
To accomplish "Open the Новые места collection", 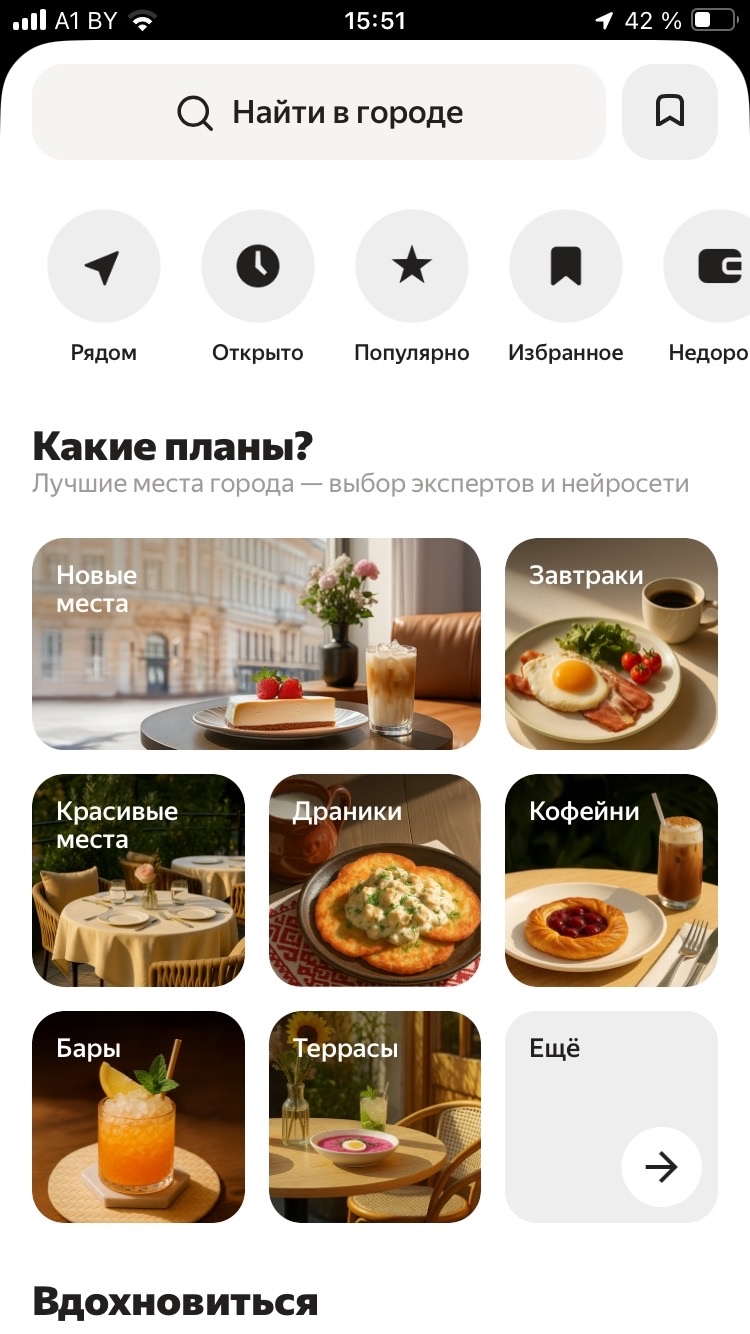I will (256, 644).
